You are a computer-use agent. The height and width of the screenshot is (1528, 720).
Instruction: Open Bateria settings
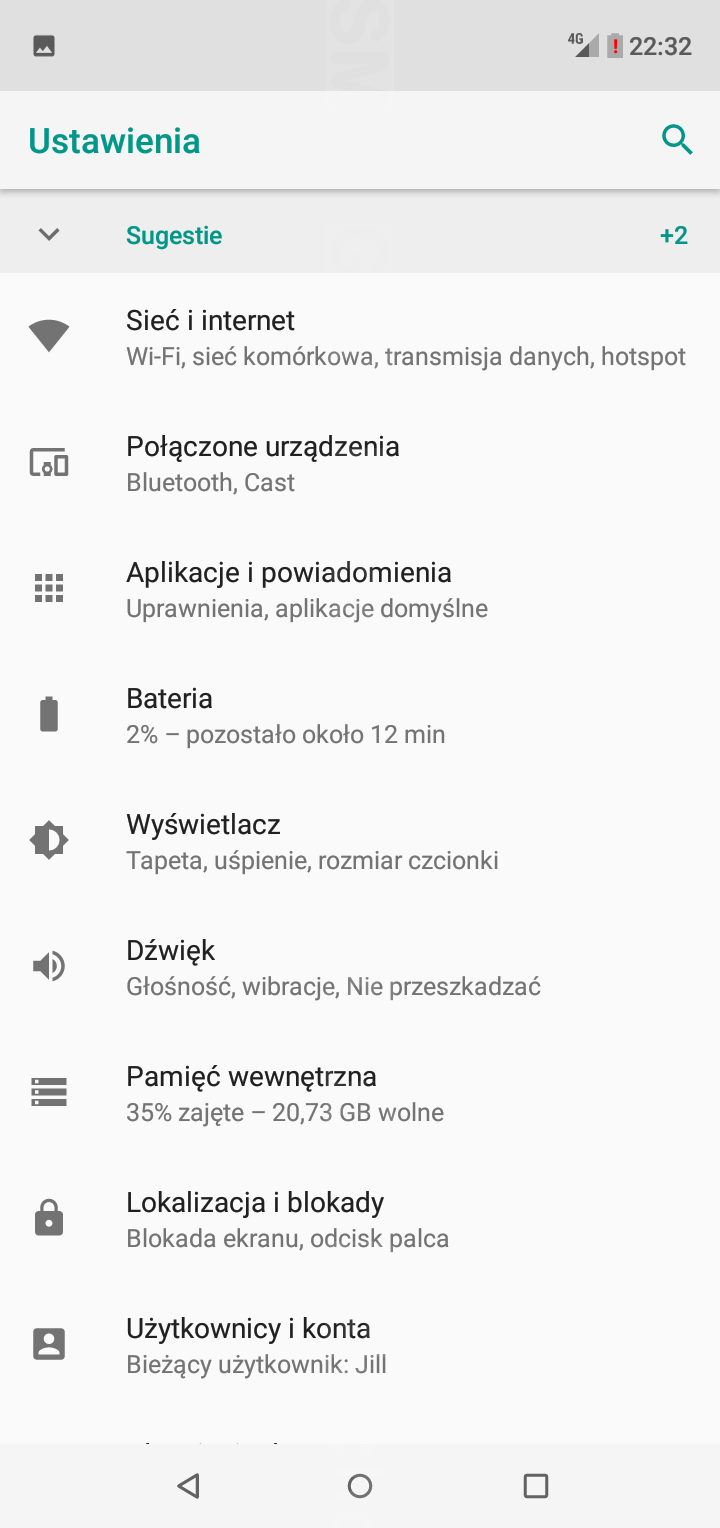(x=360, y=715)
